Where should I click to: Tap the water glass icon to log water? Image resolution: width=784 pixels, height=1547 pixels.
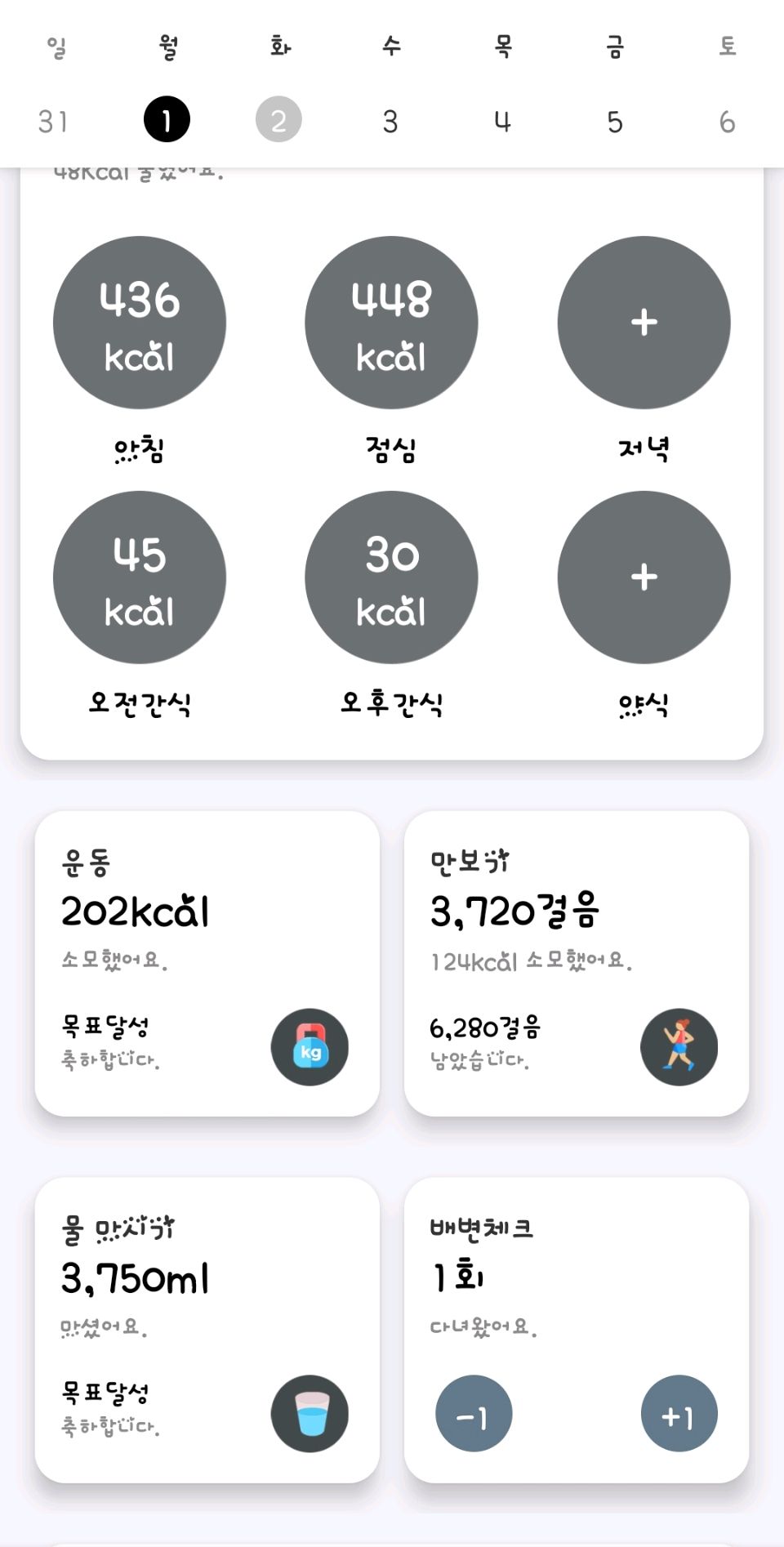pos(310,1414)
